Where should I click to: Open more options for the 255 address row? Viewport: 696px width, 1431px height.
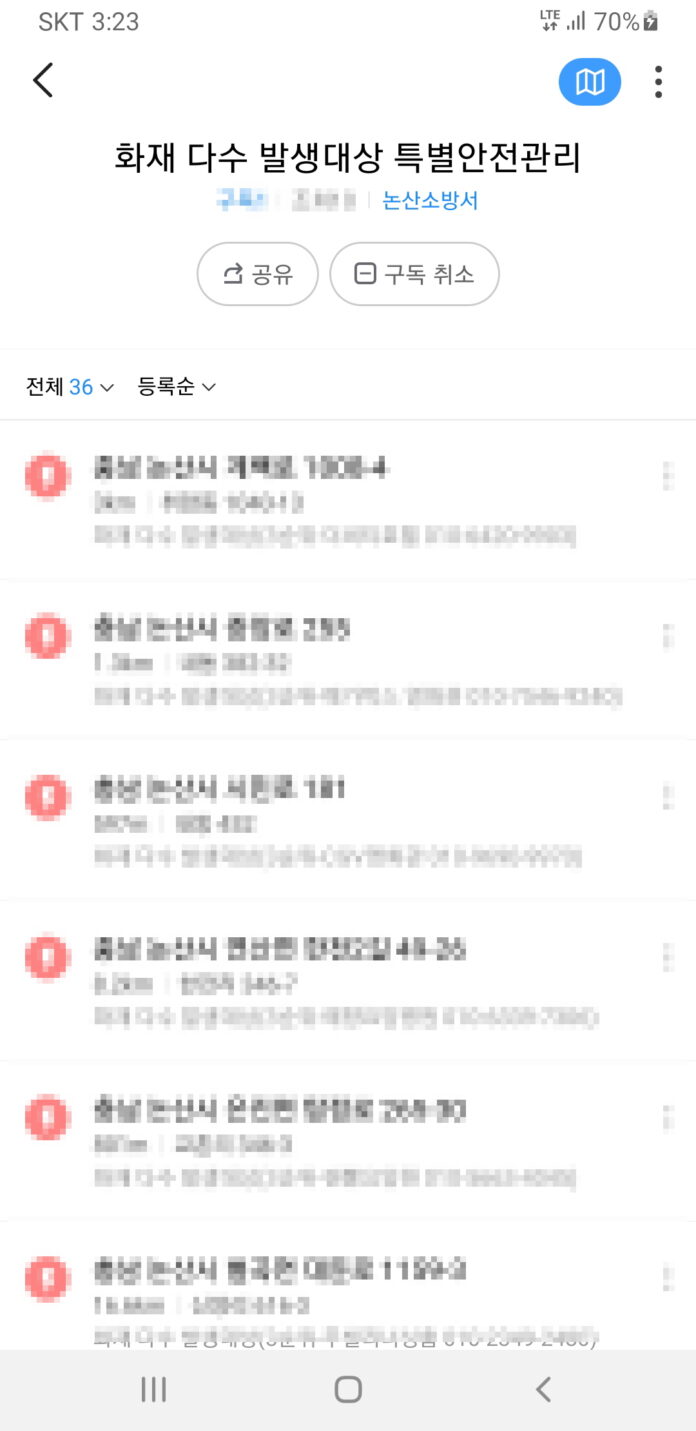(667, 636)
